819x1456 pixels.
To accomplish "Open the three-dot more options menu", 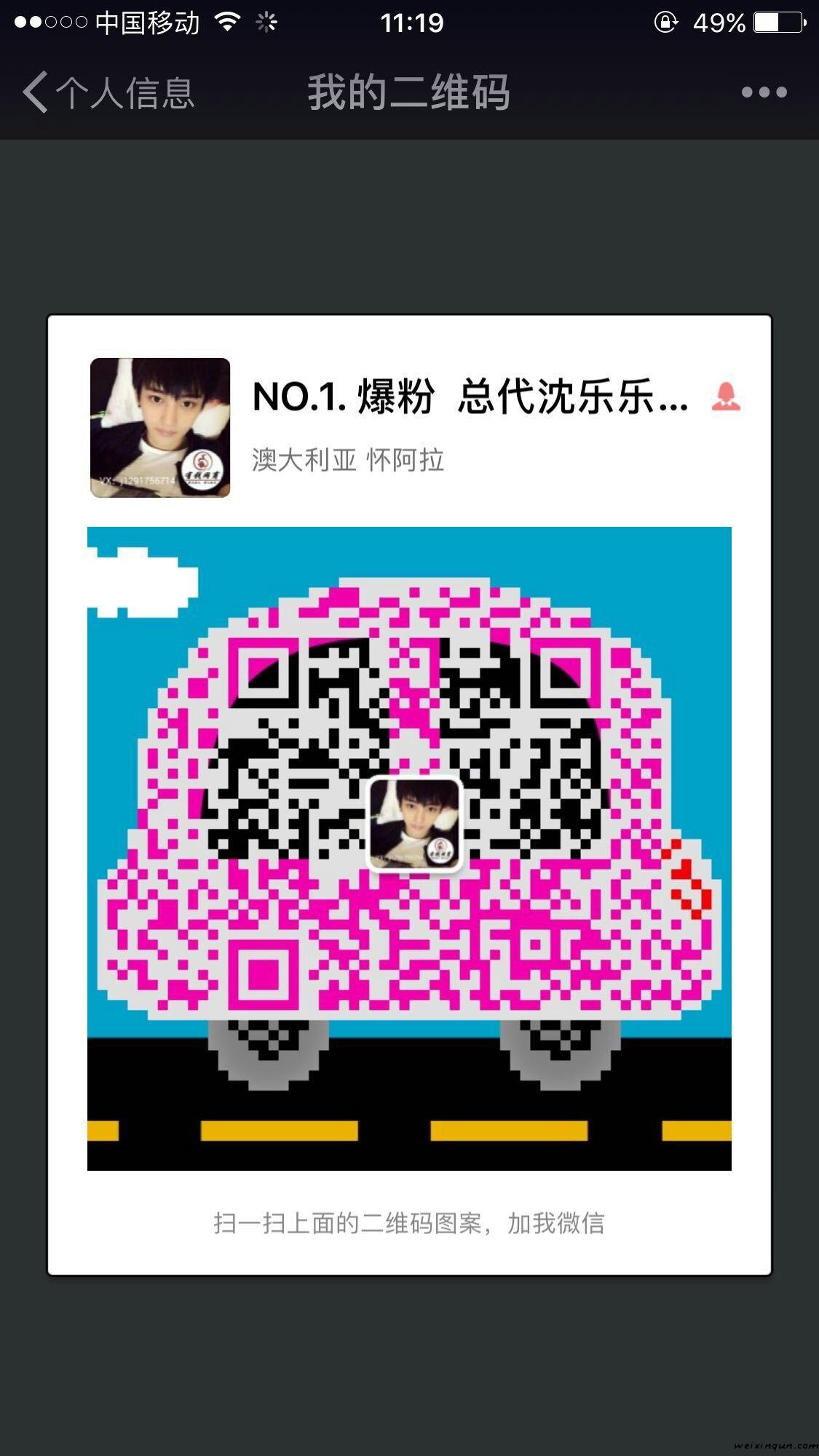I will pyautogui.click(x=764, y=92).
